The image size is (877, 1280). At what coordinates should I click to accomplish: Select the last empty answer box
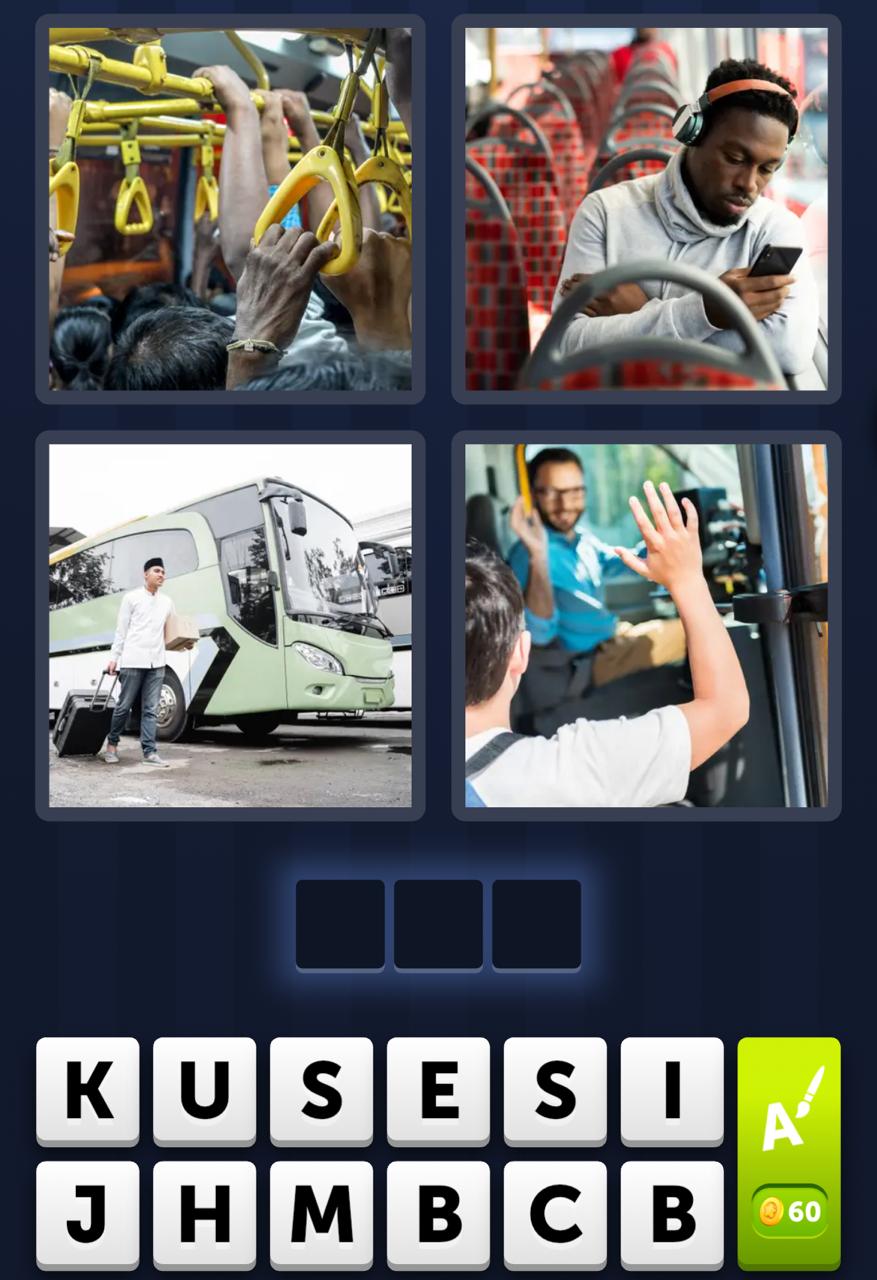(537, 922)
